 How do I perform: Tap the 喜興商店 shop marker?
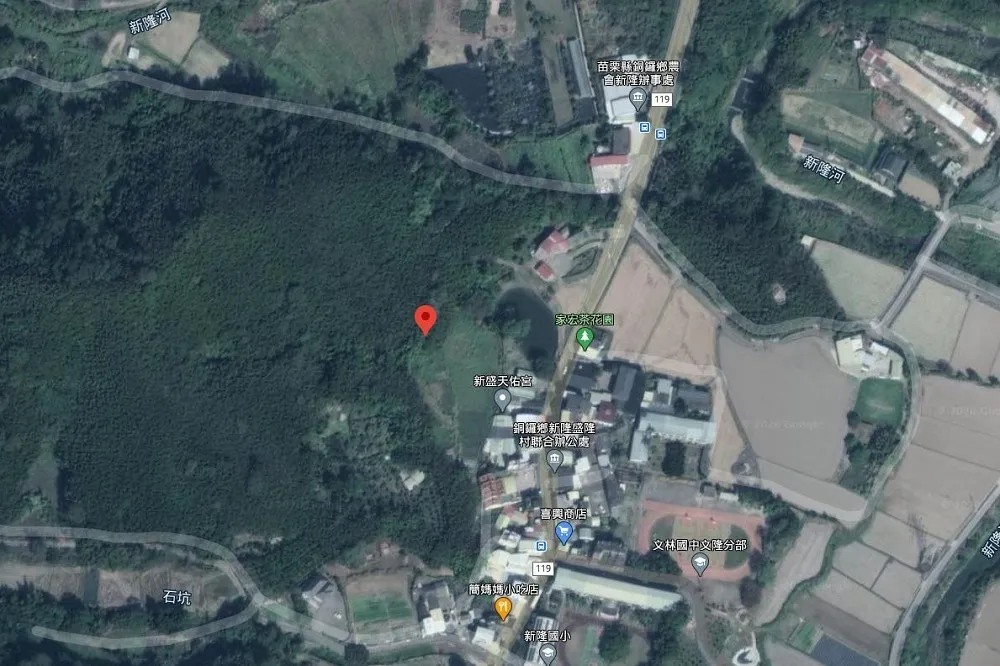click(x=563, y=532)
